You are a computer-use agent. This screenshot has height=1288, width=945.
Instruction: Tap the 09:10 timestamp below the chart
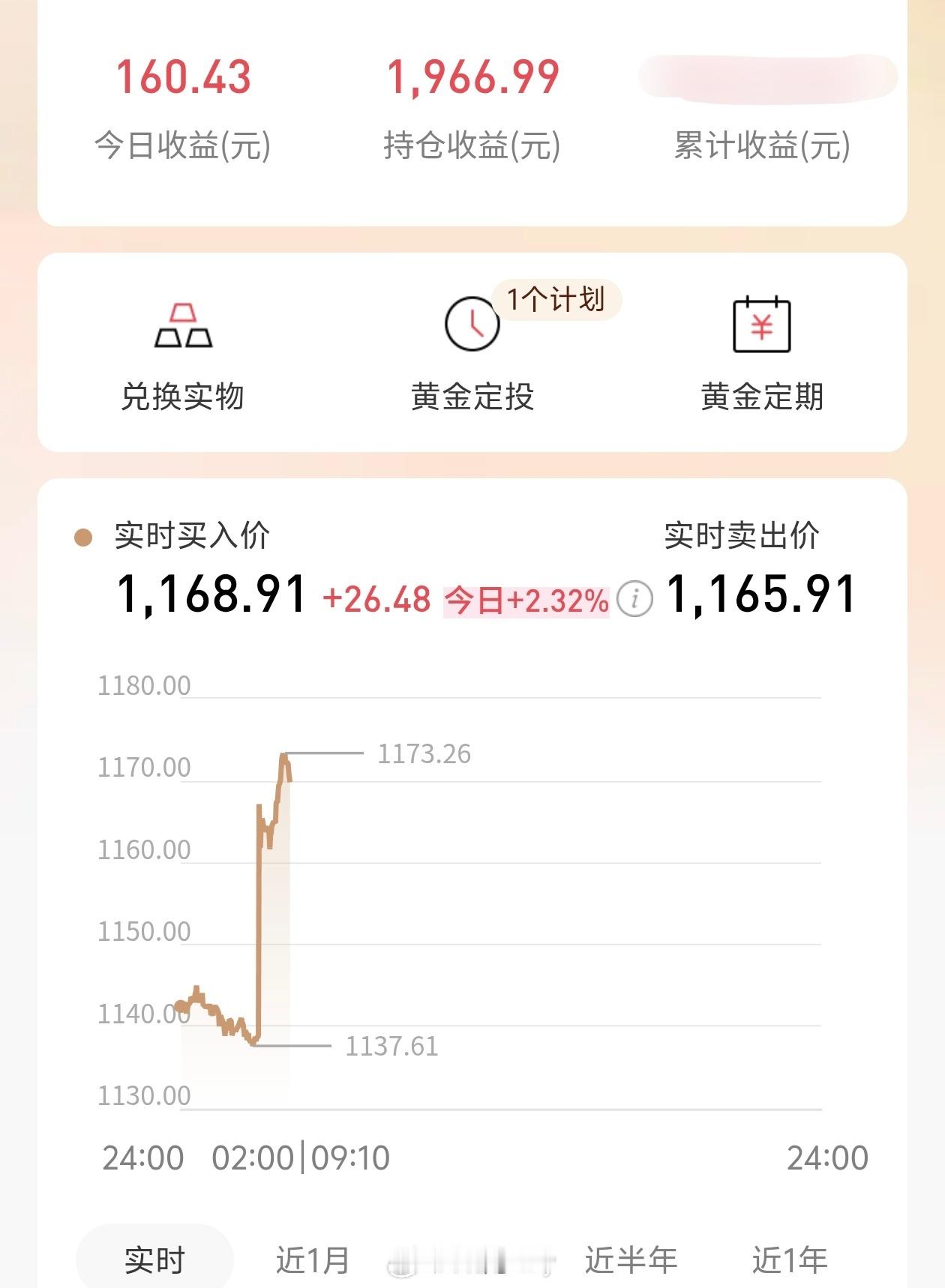point(353,1158)
